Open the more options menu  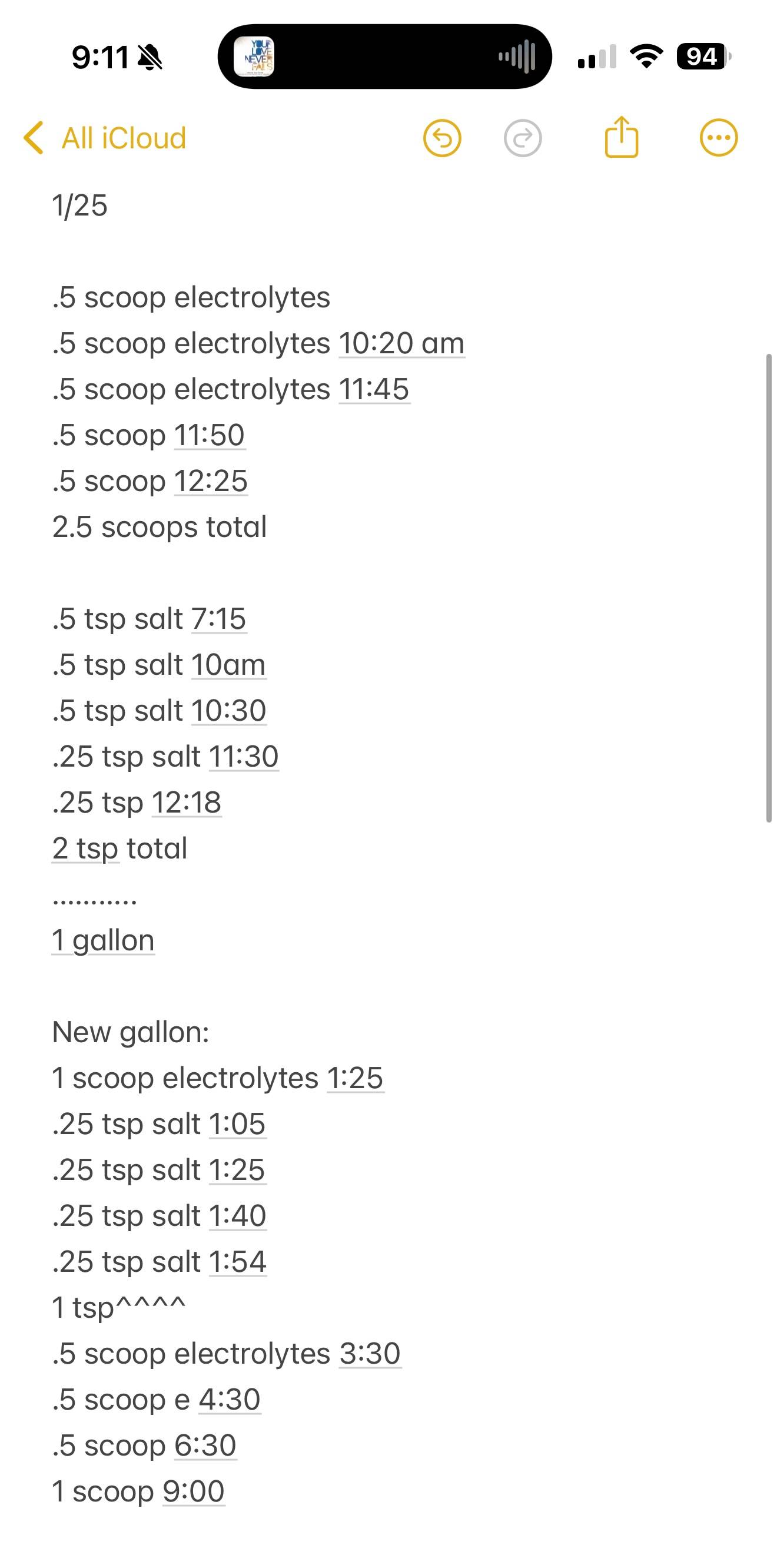719,138
